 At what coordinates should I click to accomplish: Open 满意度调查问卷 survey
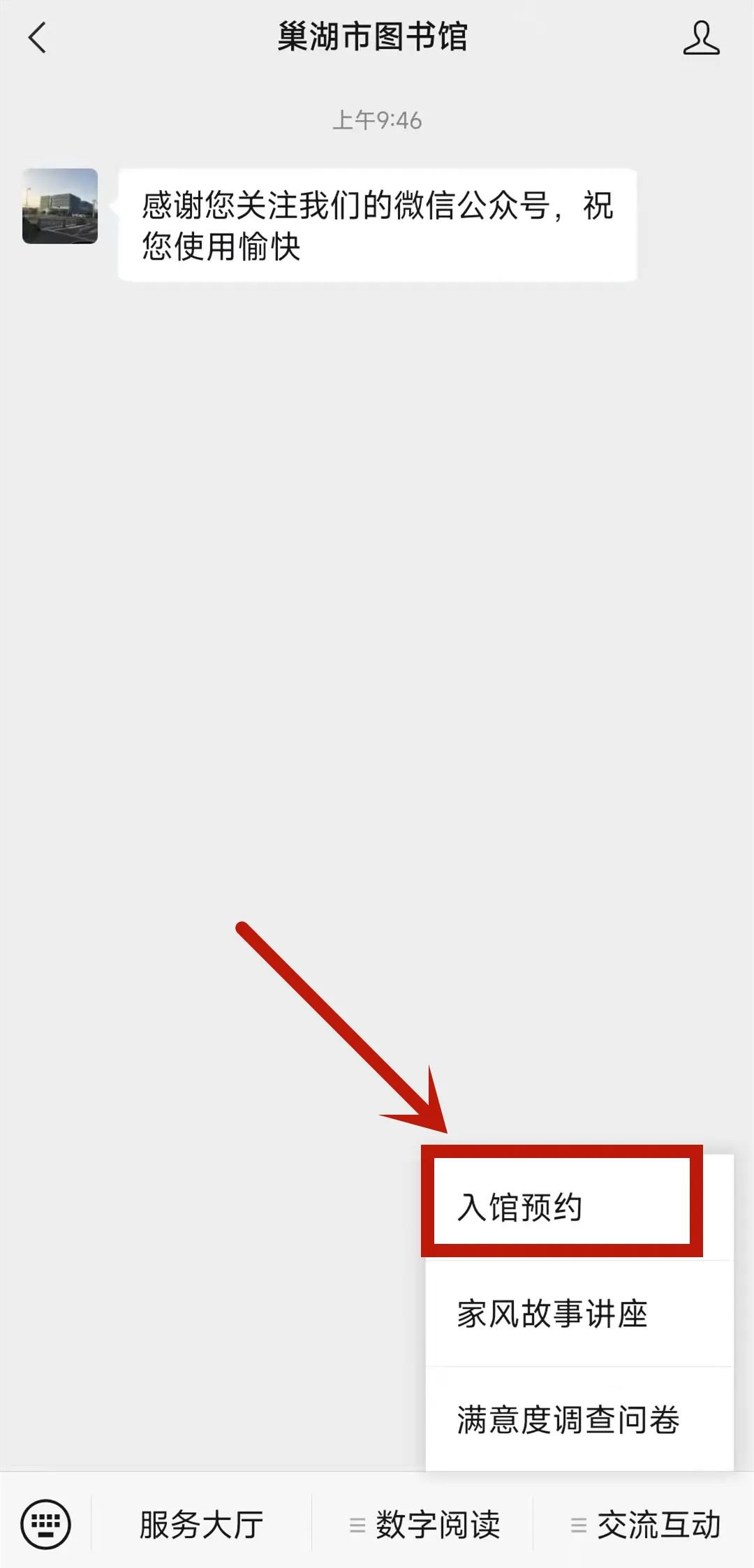click(x=579, y=1420)
